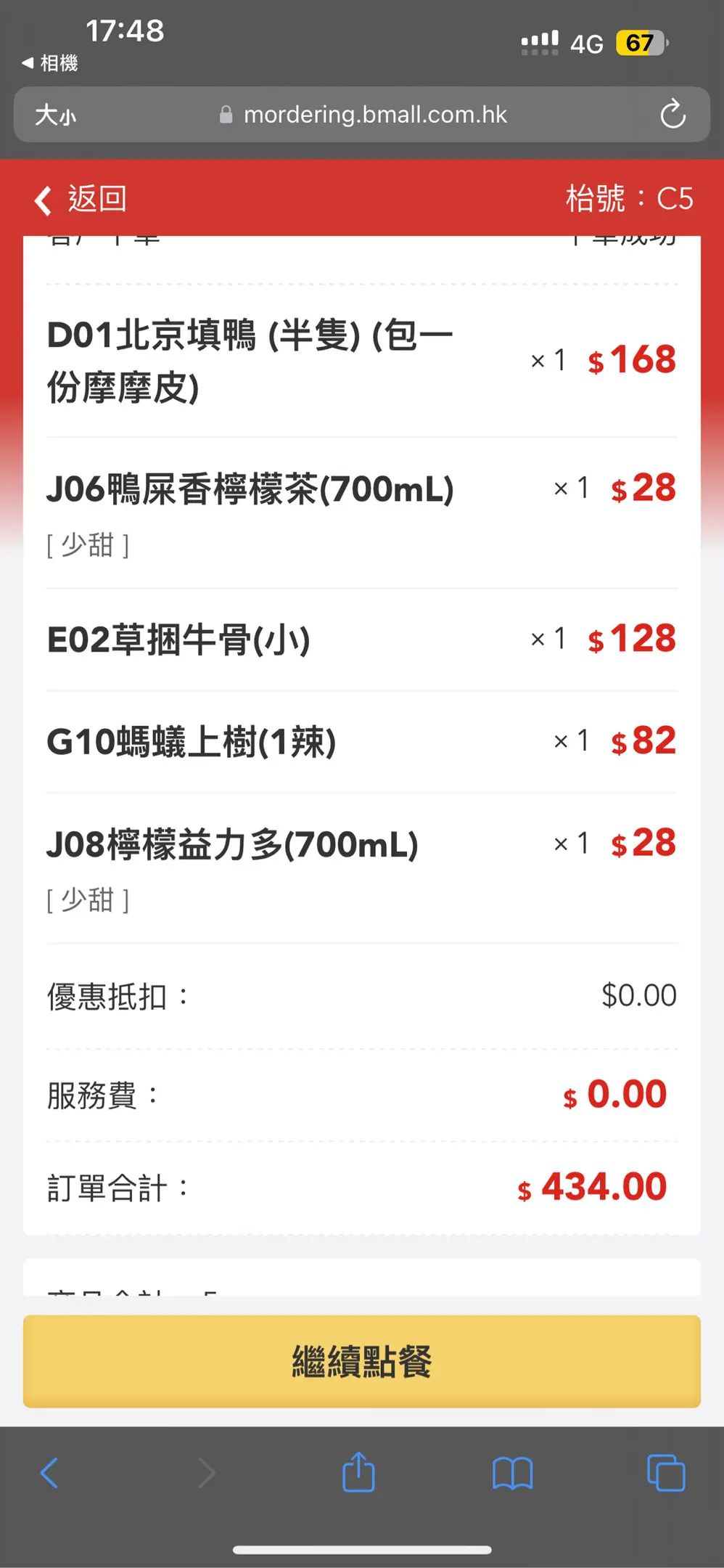Go back with the 返回 button
The image size is (724, 1568).
coord(81,199)
